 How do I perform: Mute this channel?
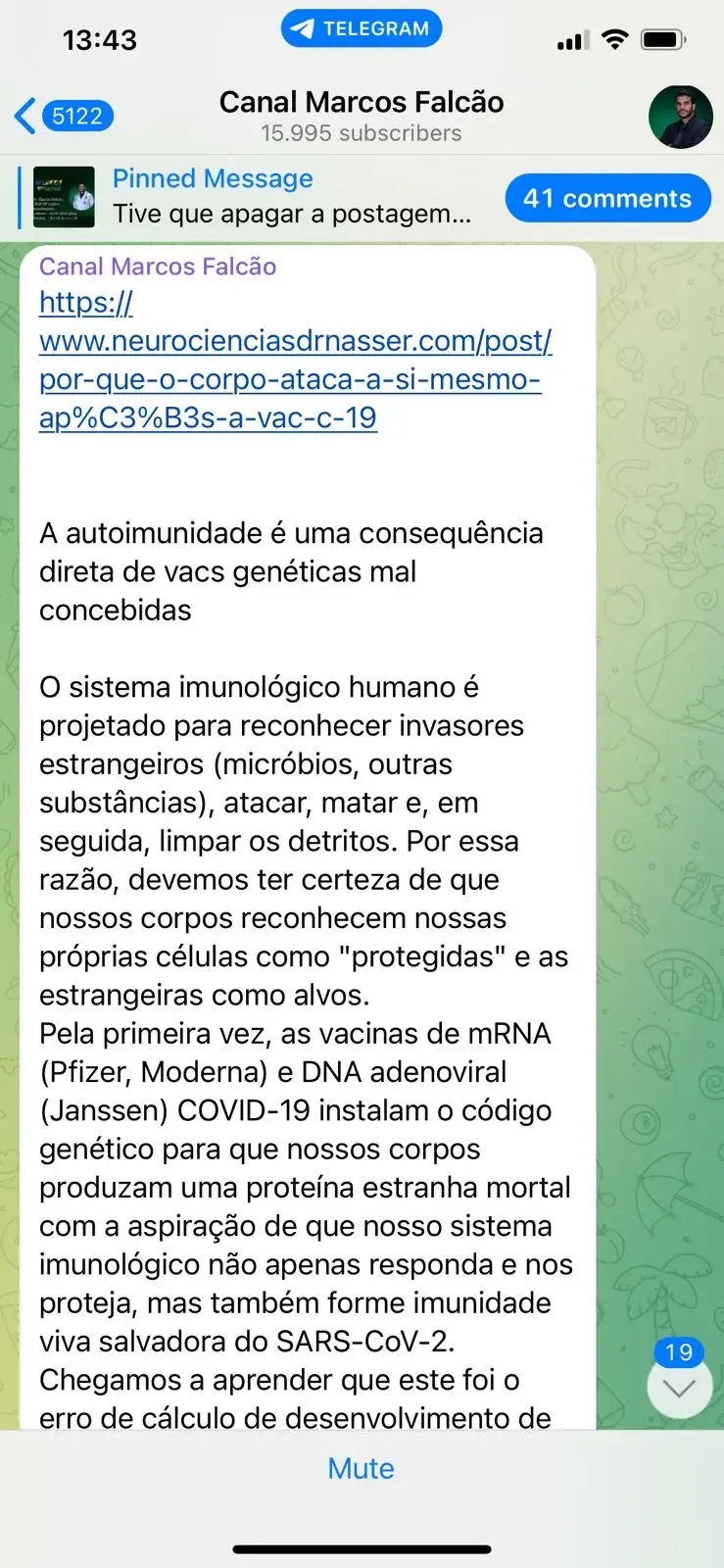(362, 1468)
